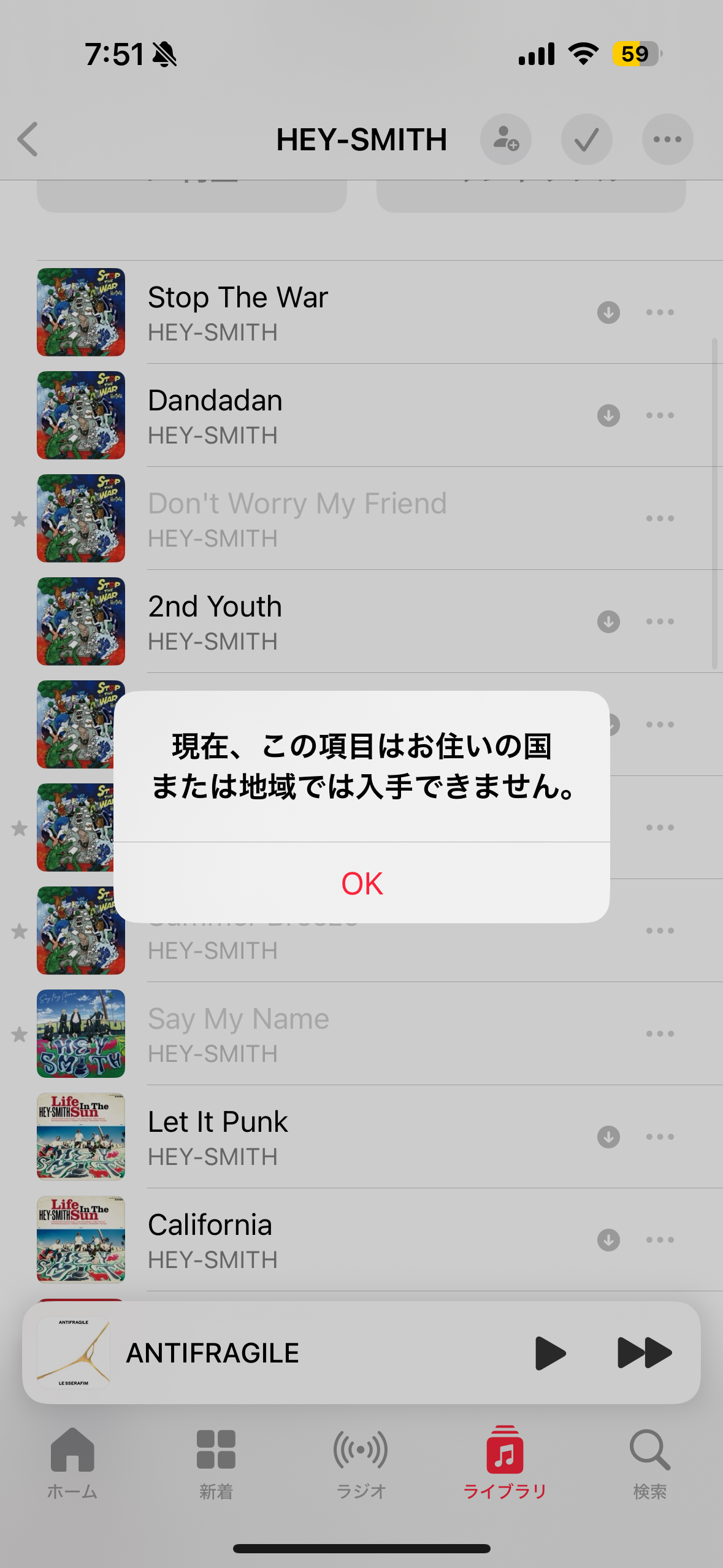Image resolution: width=723 pixels, height=1568 pixels.
Task: Go back from HEY-SMITH playlist
Action: pos(28,139)
